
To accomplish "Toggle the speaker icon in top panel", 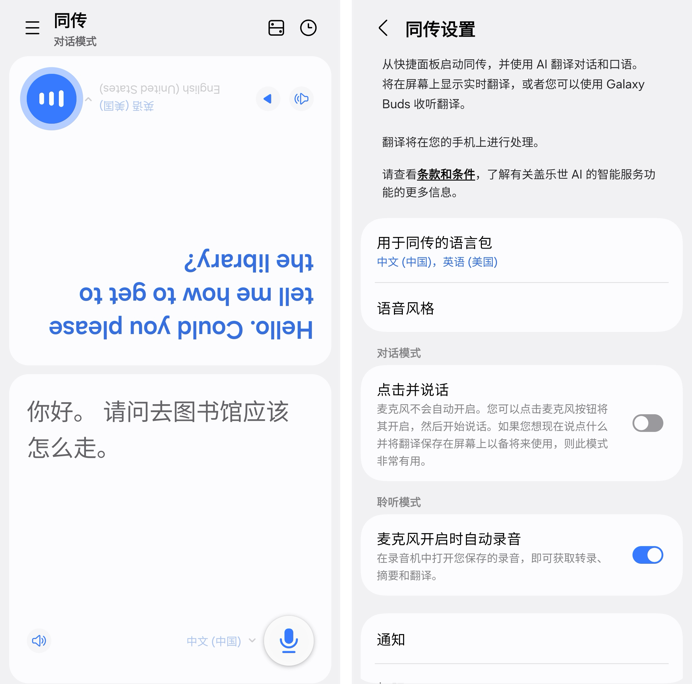I will 301,99.
